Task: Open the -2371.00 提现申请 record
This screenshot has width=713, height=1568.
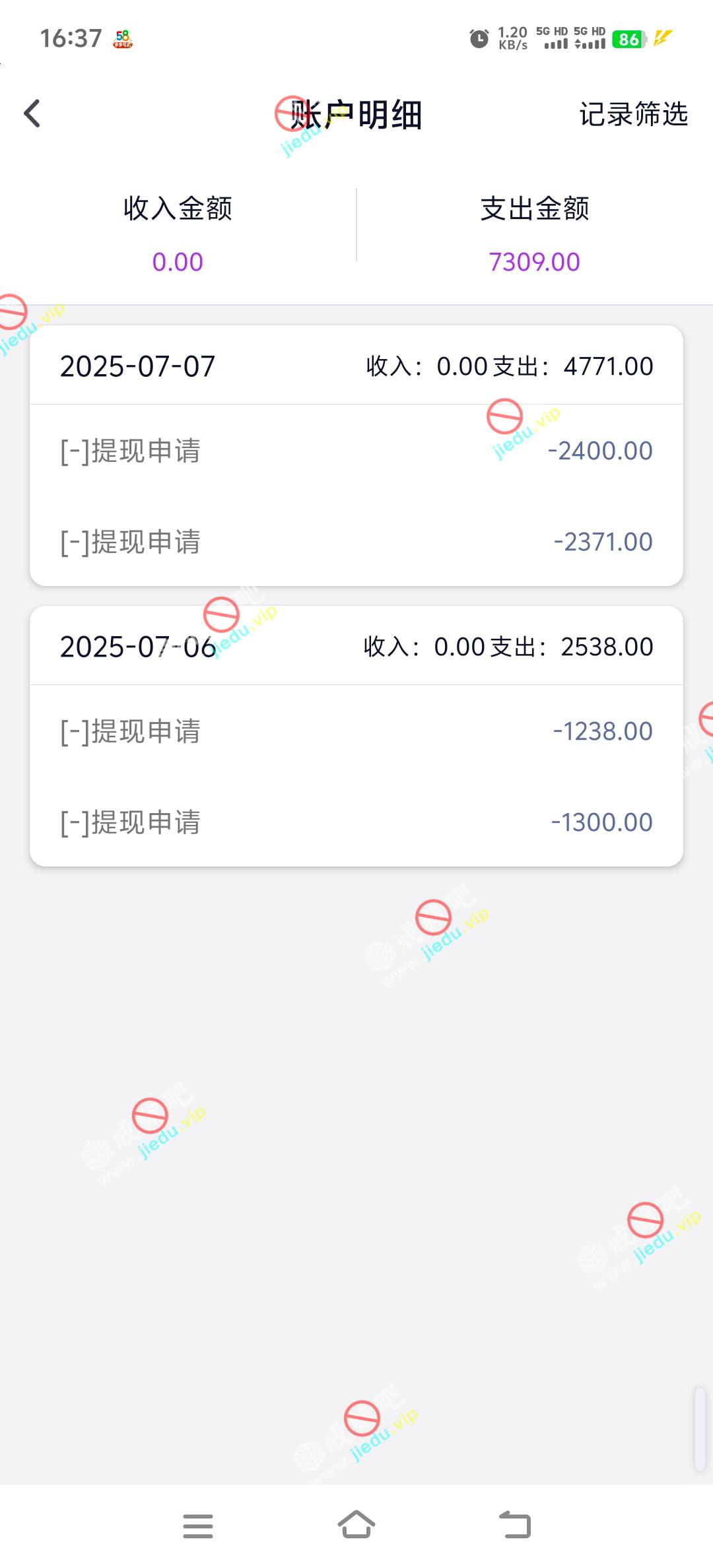Action: click(356, 542)
